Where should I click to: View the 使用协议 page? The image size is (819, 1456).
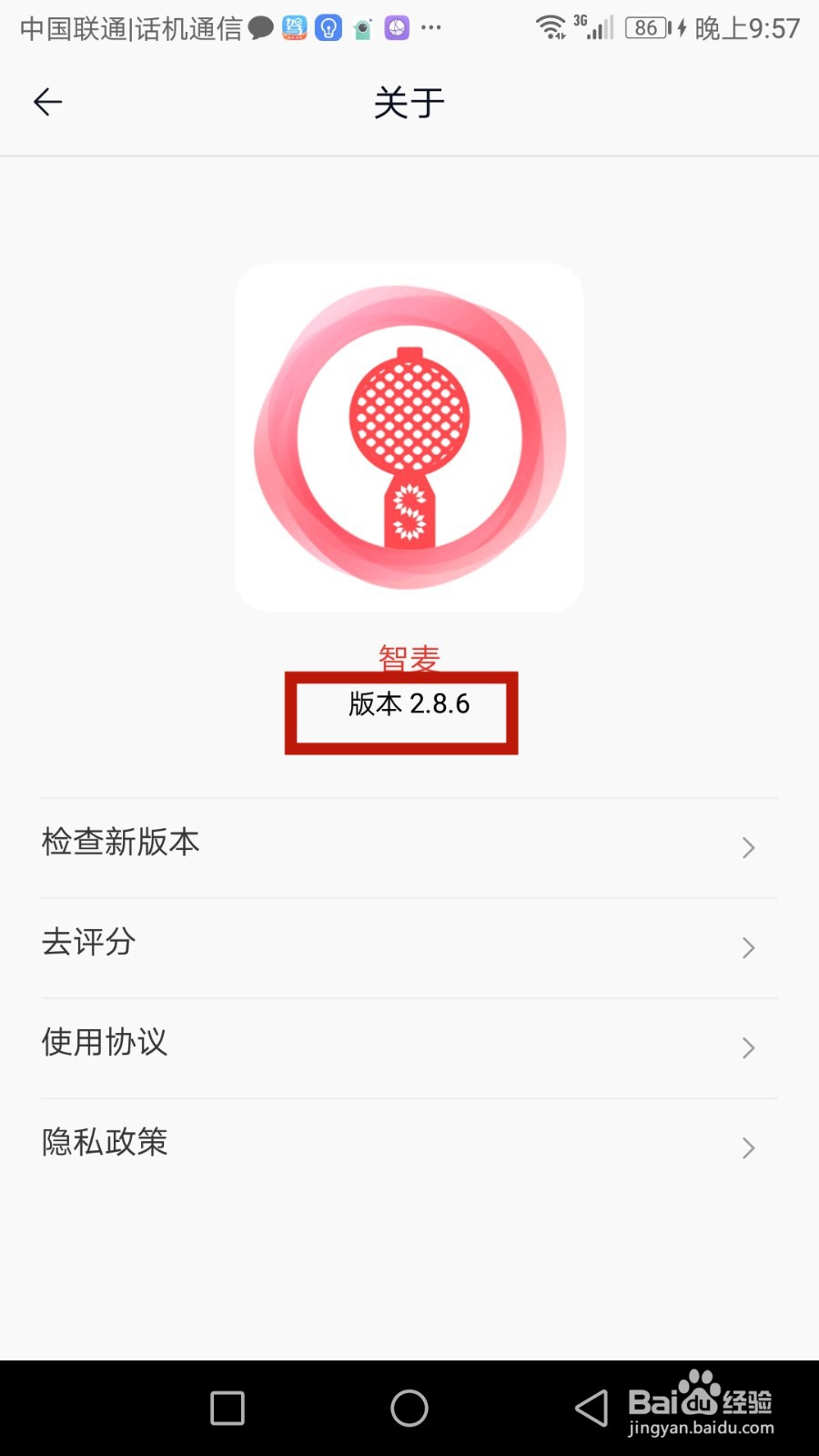(409, 1048)
